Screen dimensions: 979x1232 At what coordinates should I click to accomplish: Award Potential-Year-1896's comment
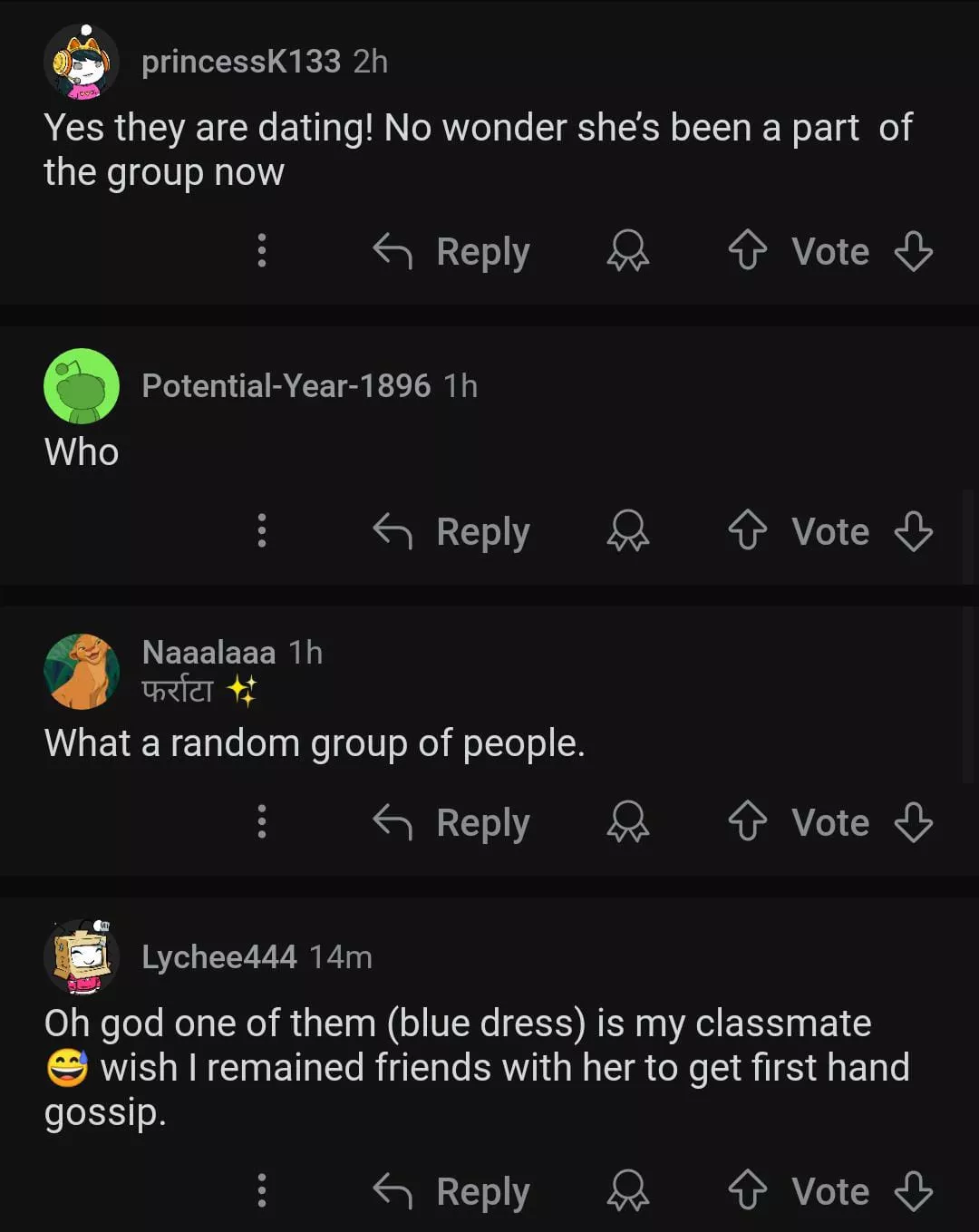pos(627,530)
